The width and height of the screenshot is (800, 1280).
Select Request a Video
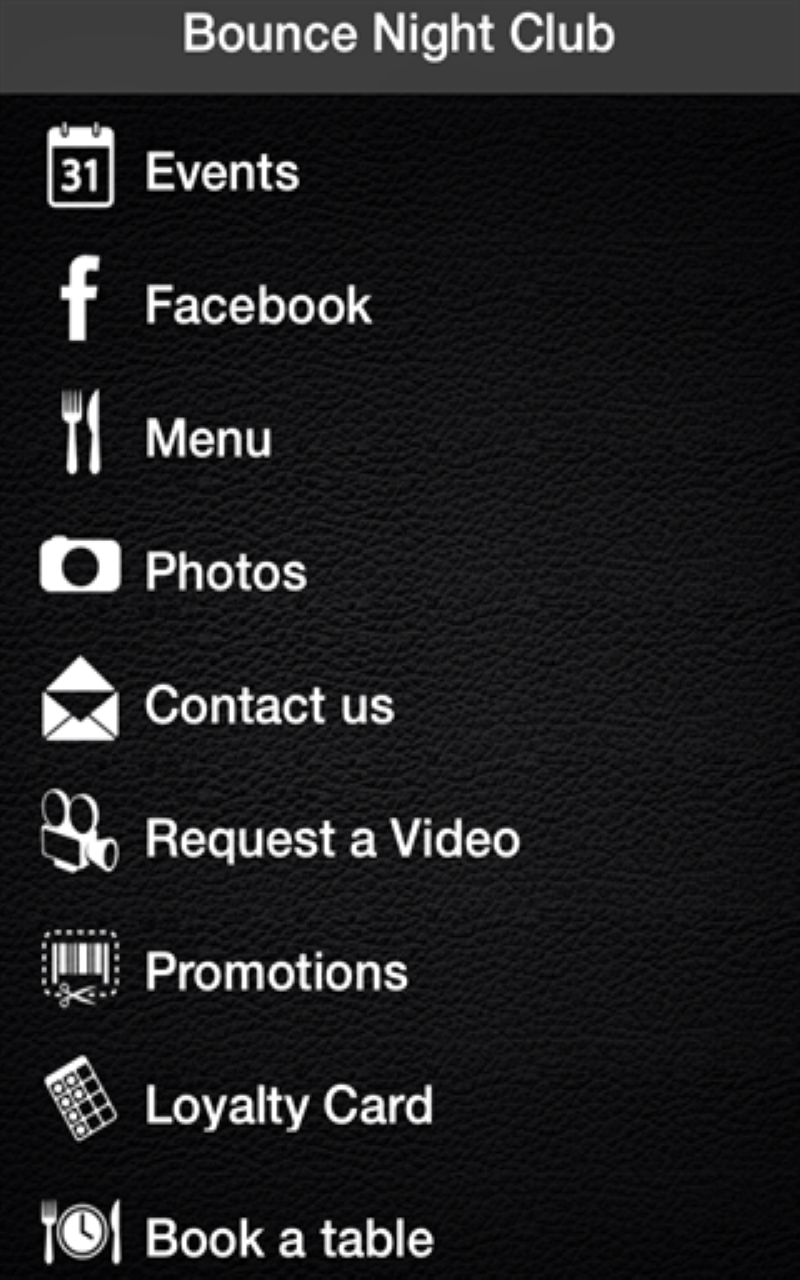click(332, 837)
